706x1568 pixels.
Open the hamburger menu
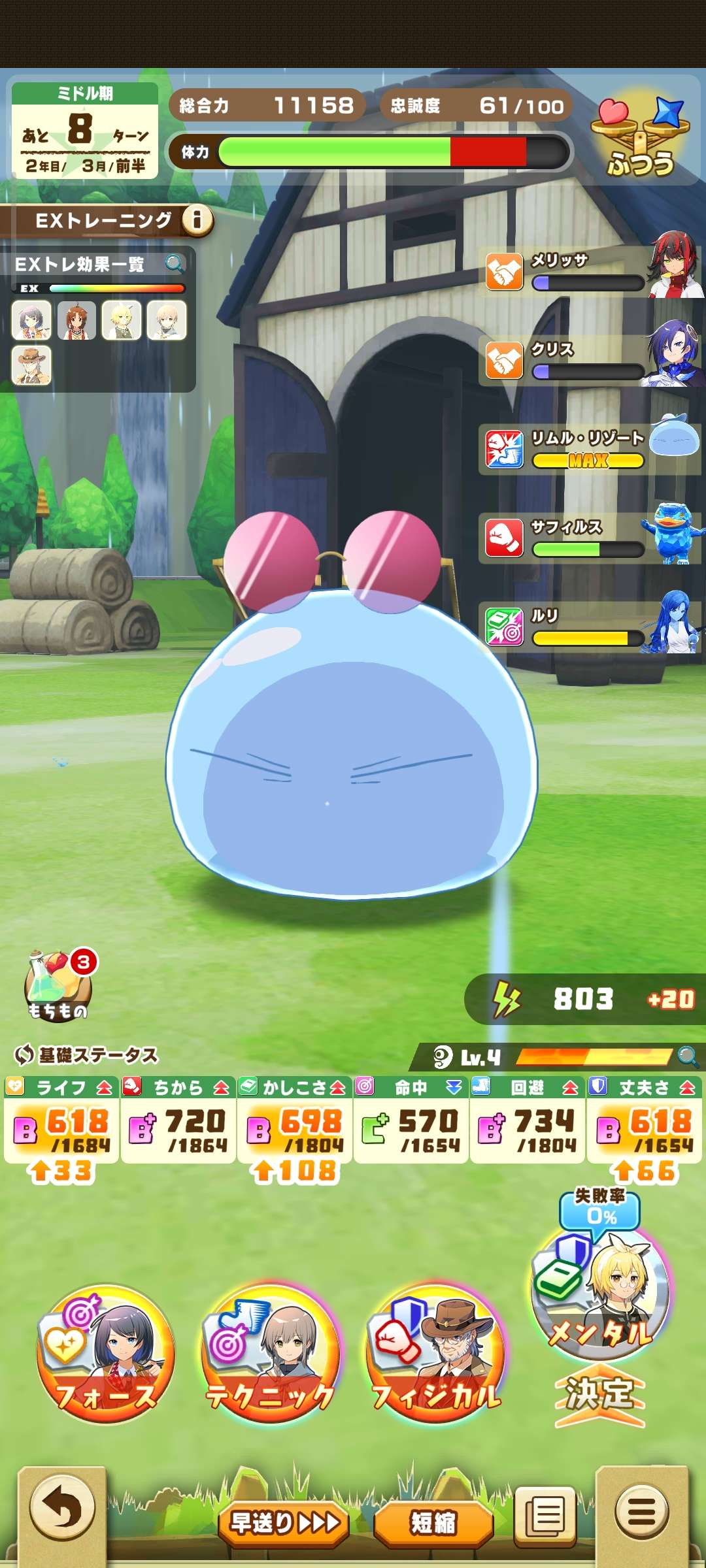click(x=641, y=1511)
